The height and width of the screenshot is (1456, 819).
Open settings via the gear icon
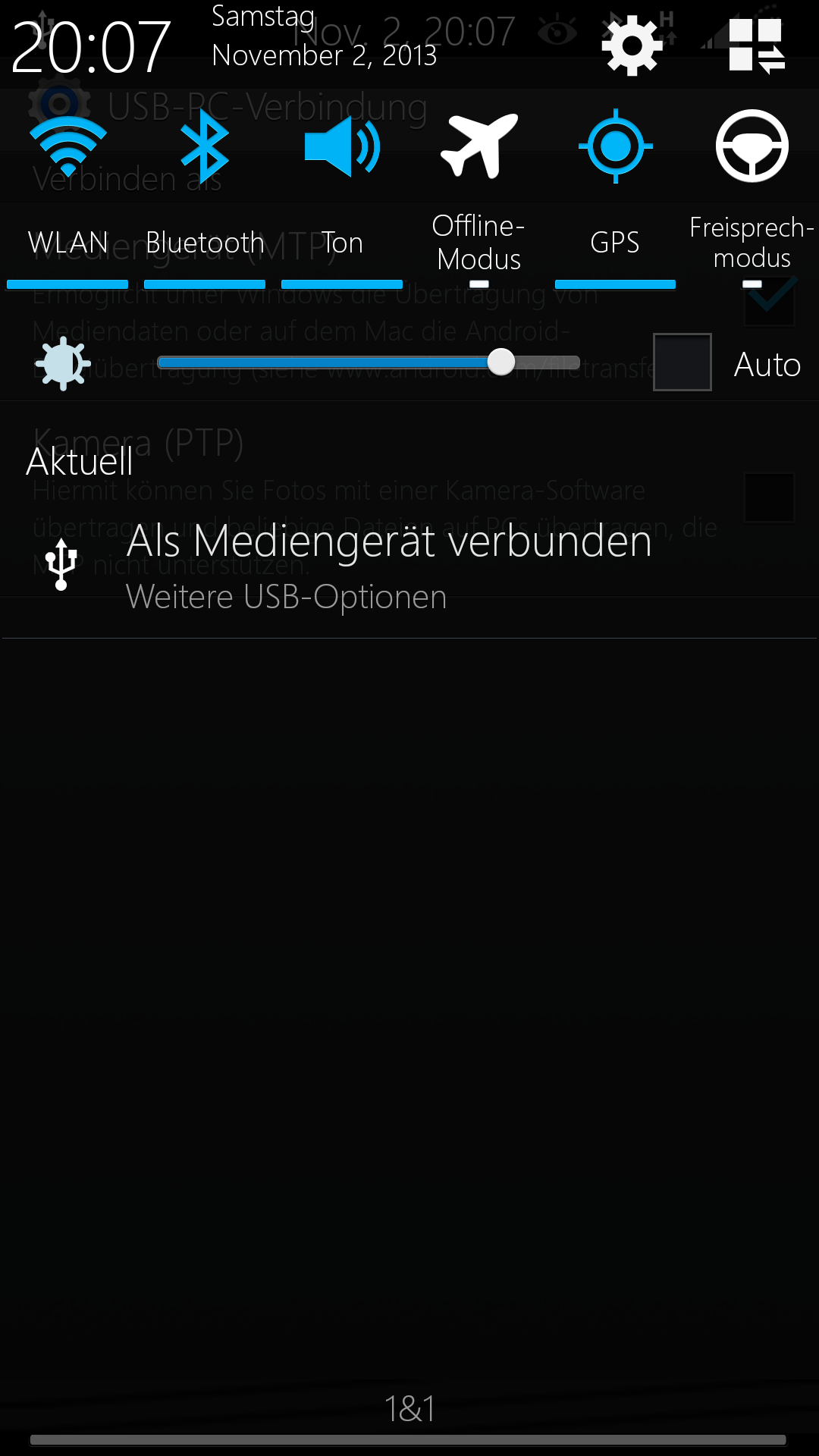(632, 46)
